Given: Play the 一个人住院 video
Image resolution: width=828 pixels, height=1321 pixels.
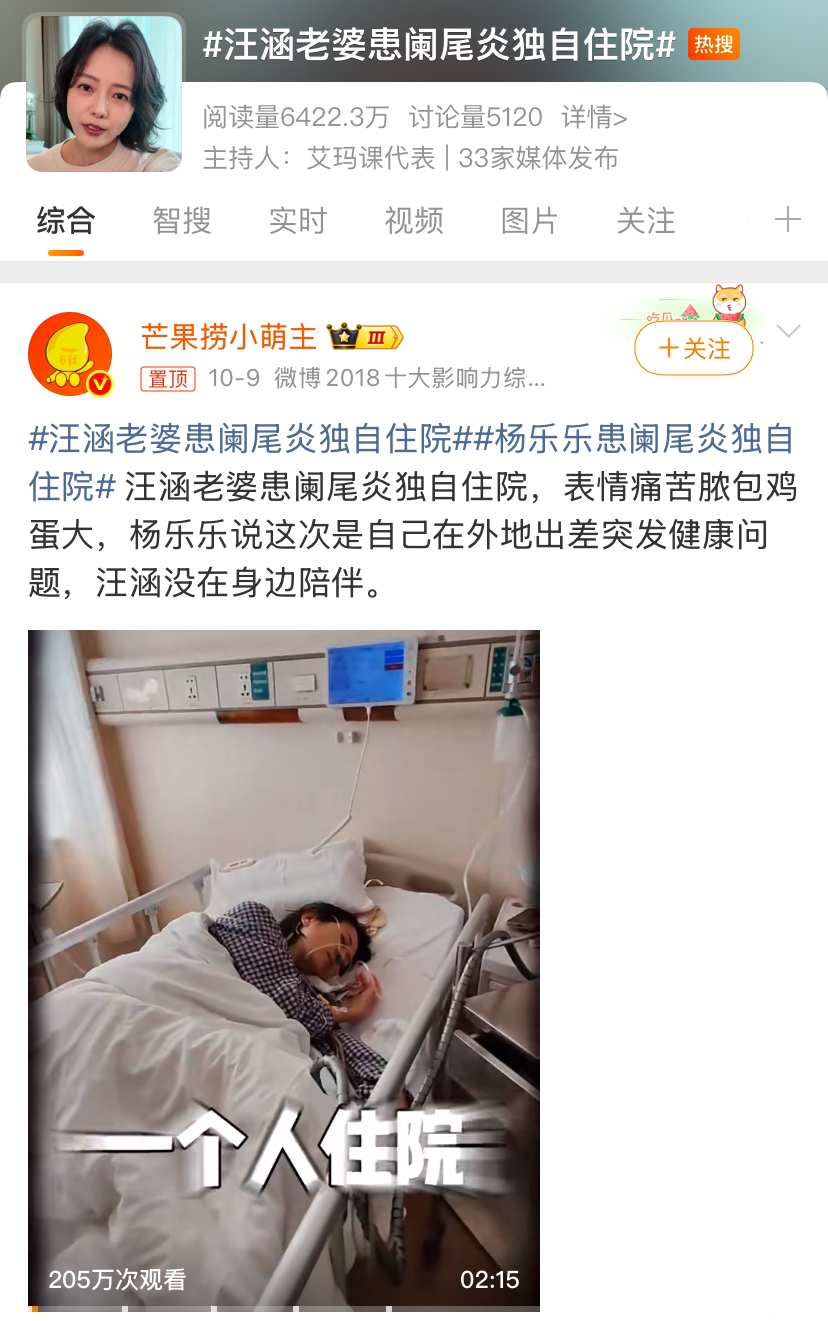Looking at the screenshot, I should [284, 968].
